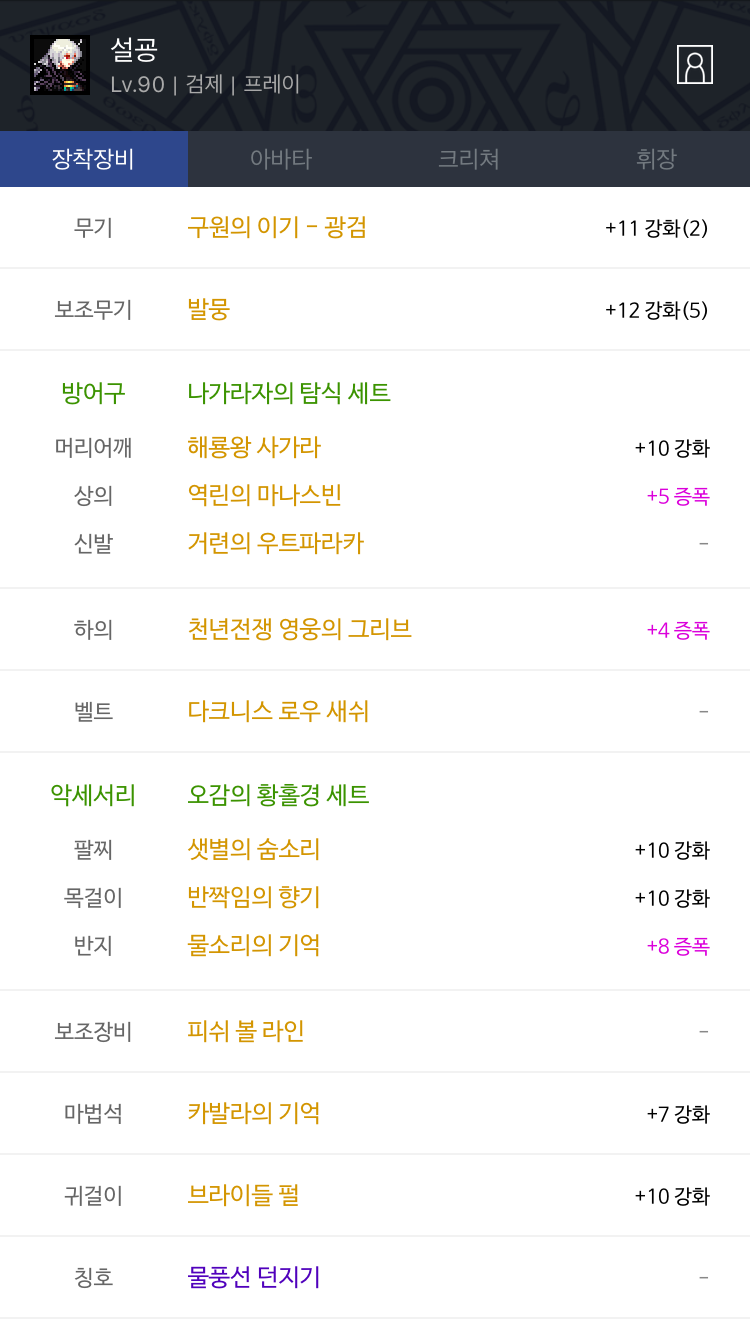
Task: Tap the 설공 character avatar
Action: tap(60, 65)
